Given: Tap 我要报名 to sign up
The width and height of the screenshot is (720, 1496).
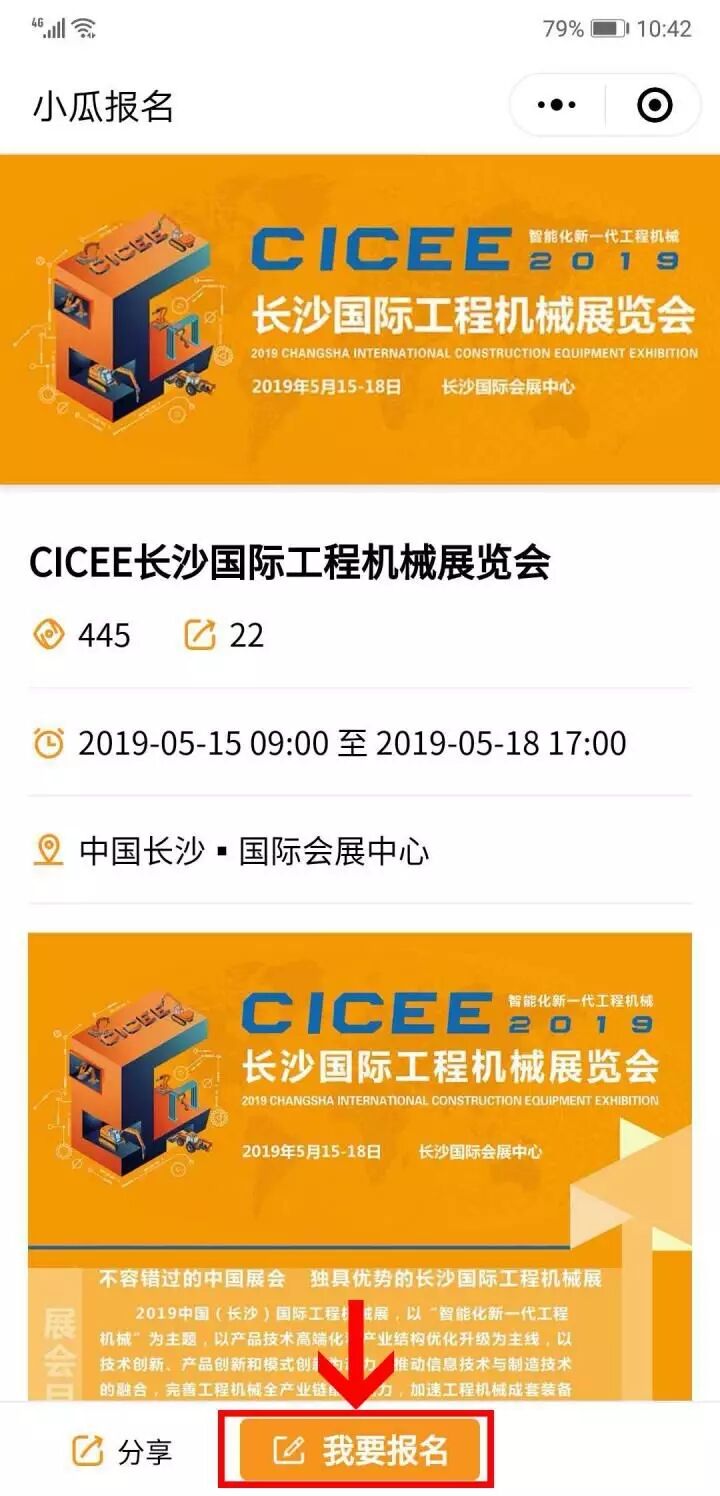Looking at the screenshot, I should pyautogui.click(x=361, y=1451).
